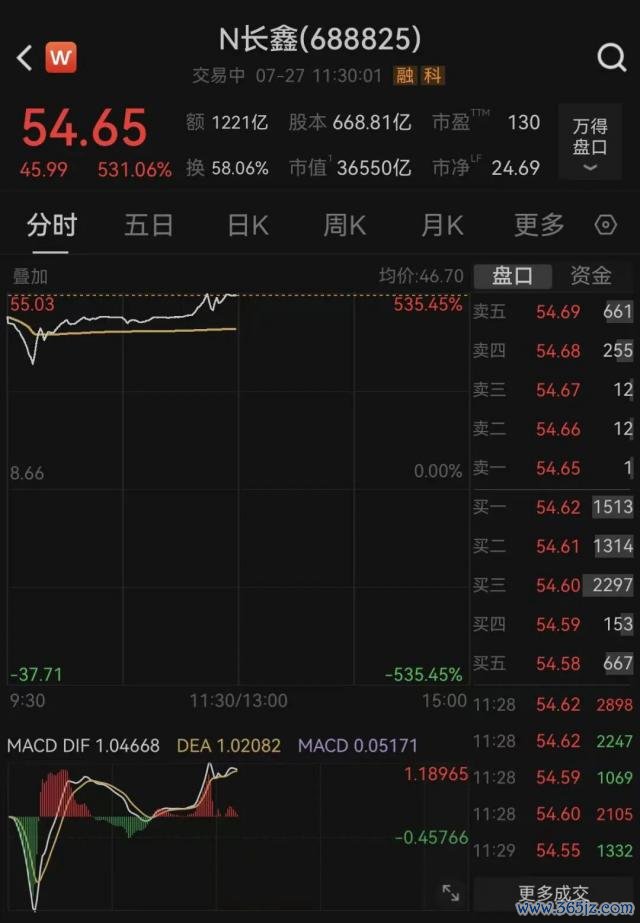640x923 pixels.
Task: Switch to the 分时 chart tab
Action: coord(51,225)
